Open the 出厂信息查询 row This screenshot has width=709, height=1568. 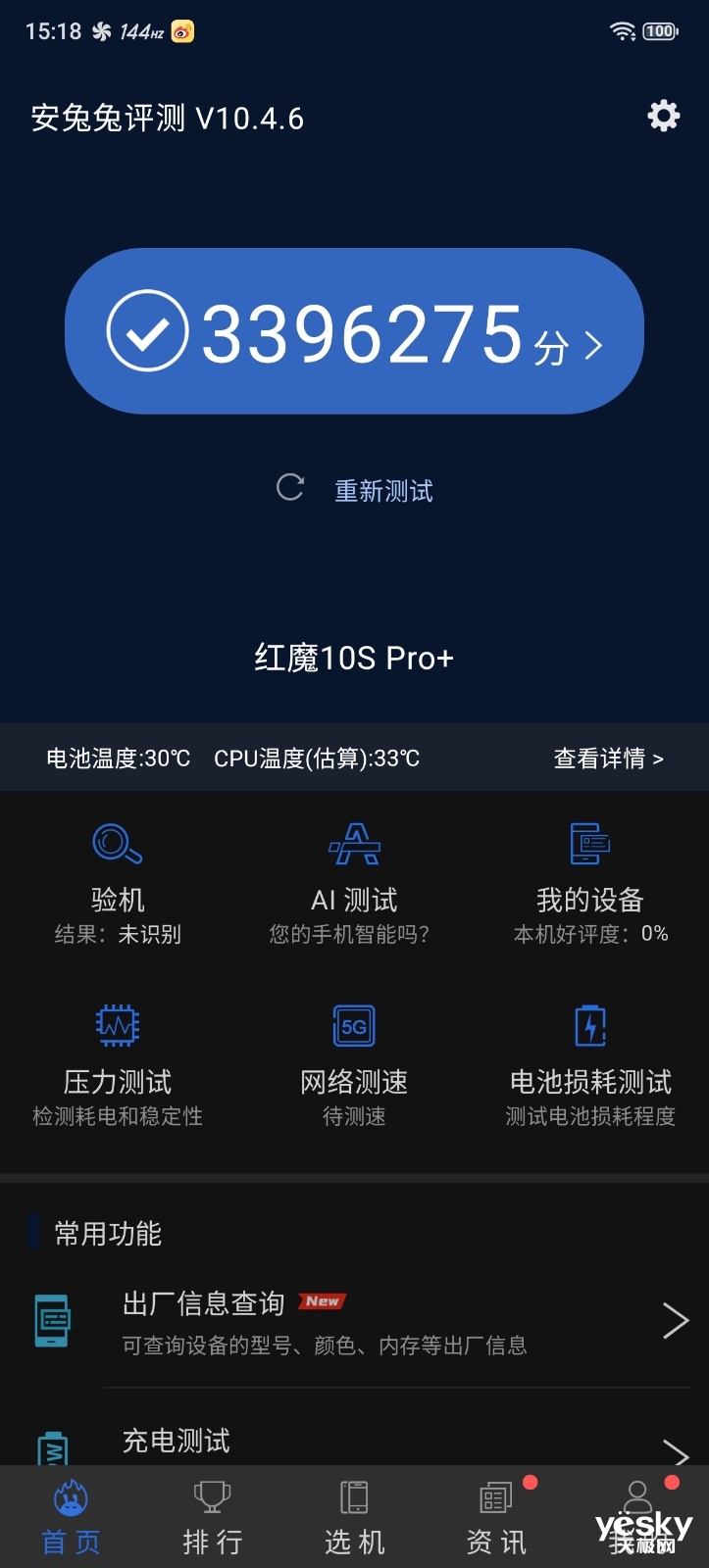[355, 1321]
